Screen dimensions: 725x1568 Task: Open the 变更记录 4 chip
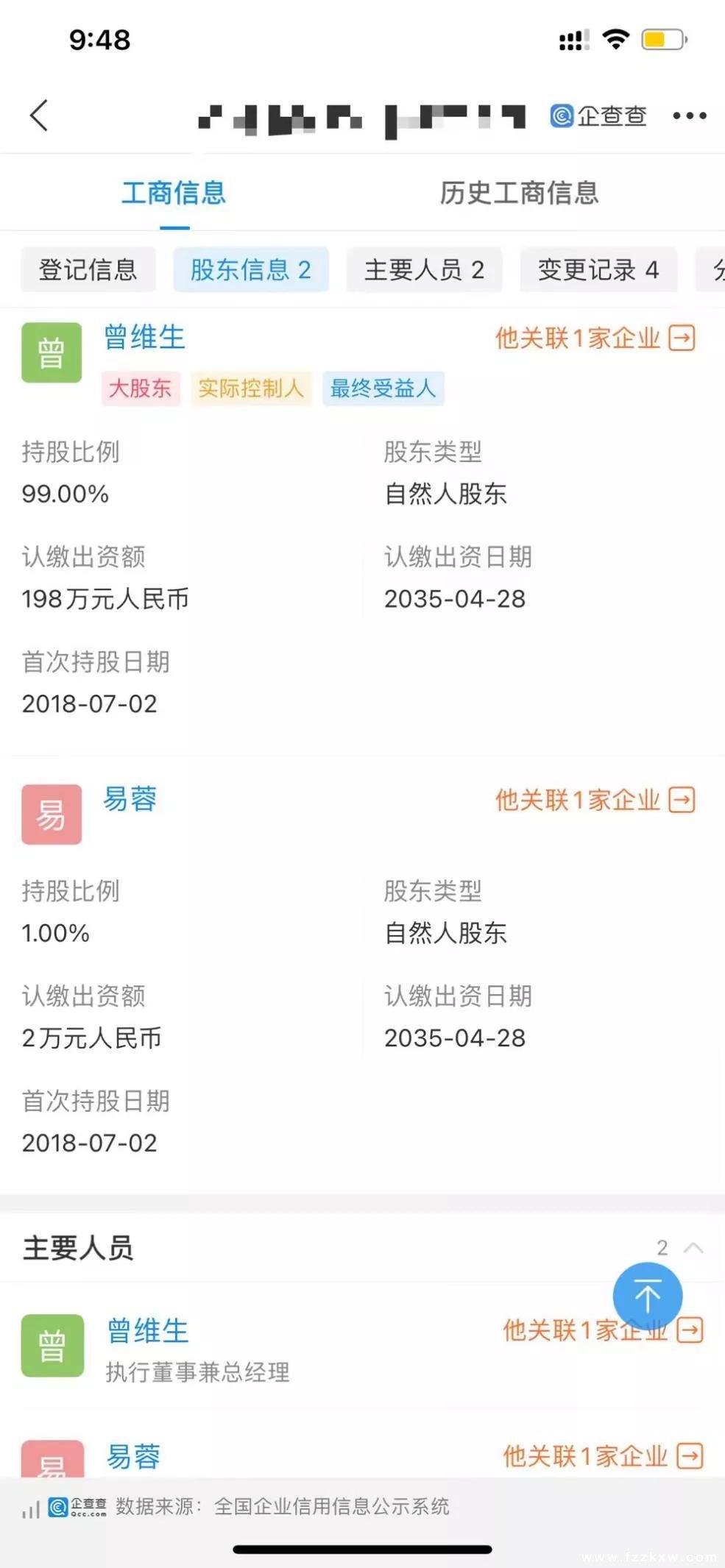pyautogui.click(x=598, y=270)
